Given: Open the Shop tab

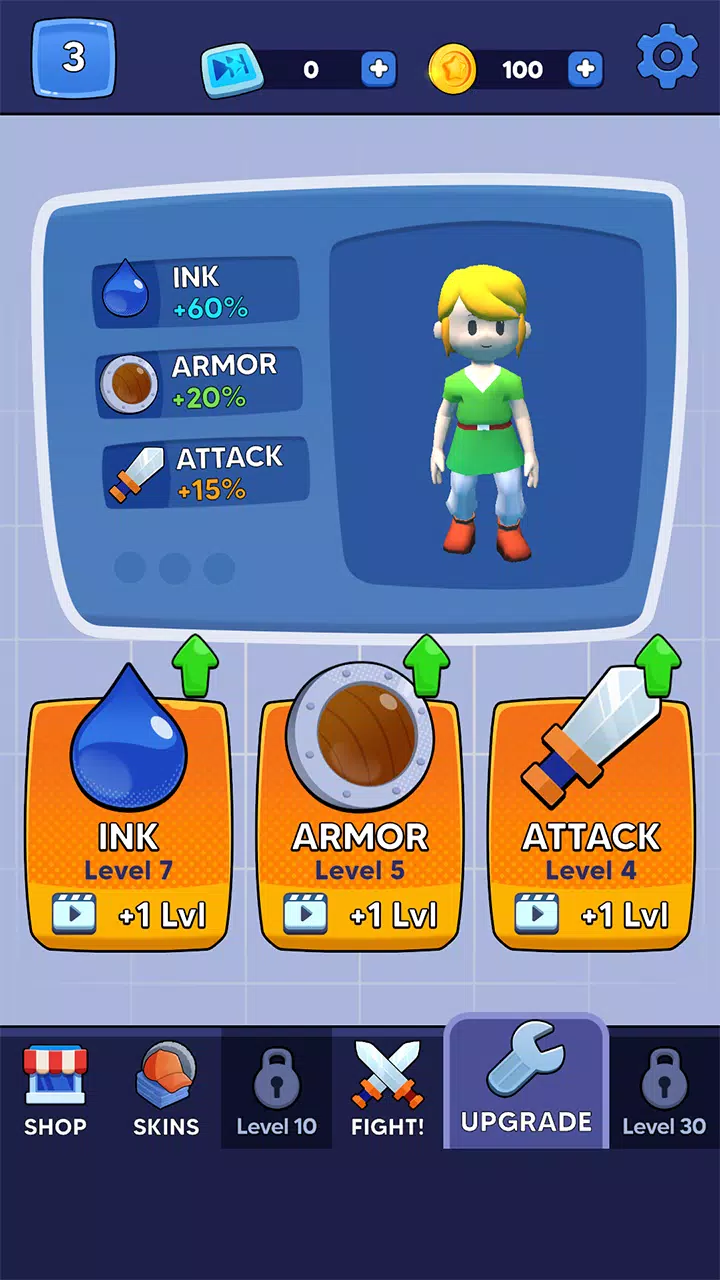Looking at the screenshot, I should coord(55,1090).
